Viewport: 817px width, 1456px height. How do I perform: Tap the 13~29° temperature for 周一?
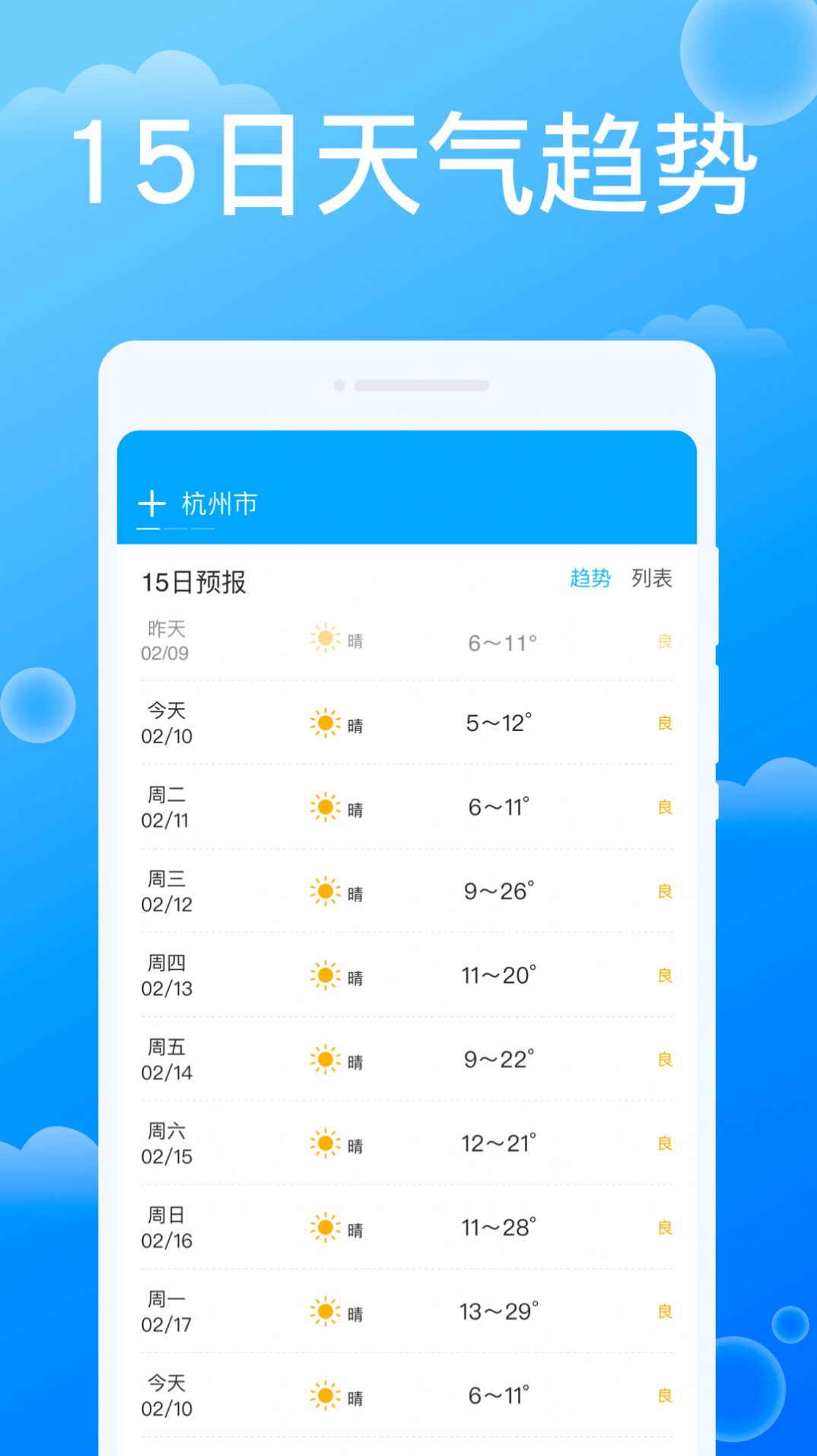pyautogui.click(x=501, y=1311)
